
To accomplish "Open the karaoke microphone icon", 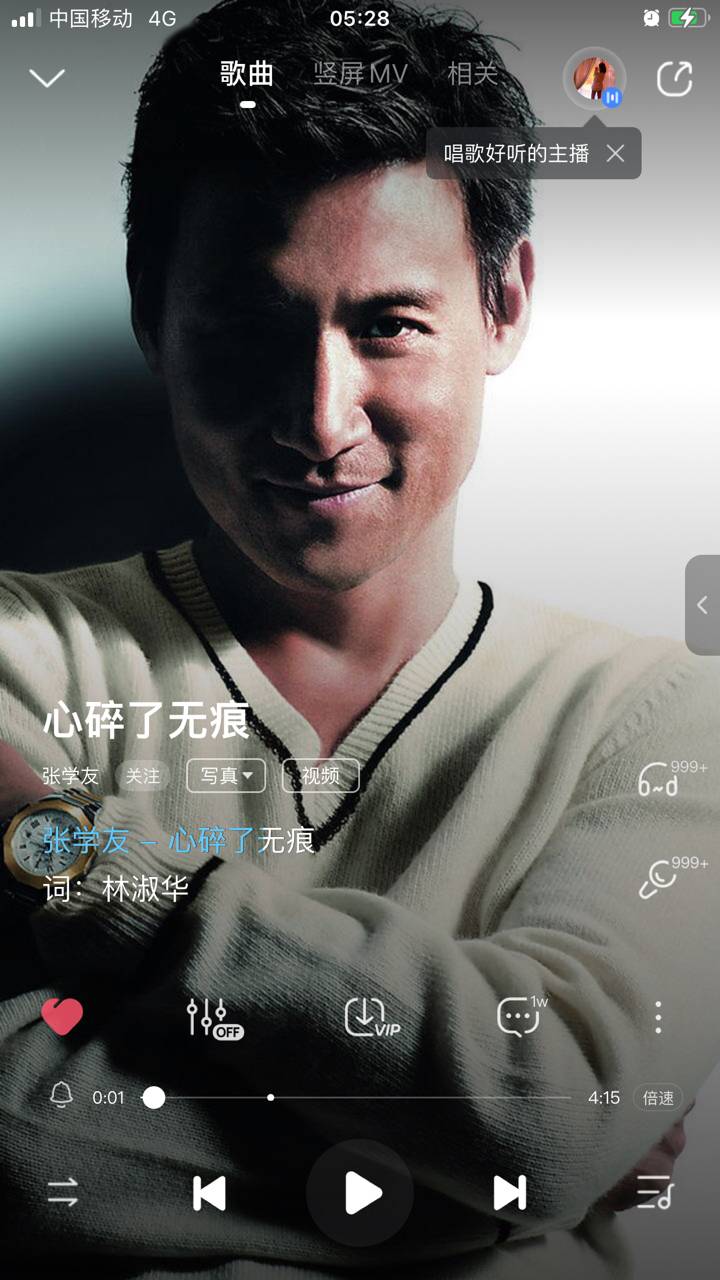I will click(x=660, y=878).
